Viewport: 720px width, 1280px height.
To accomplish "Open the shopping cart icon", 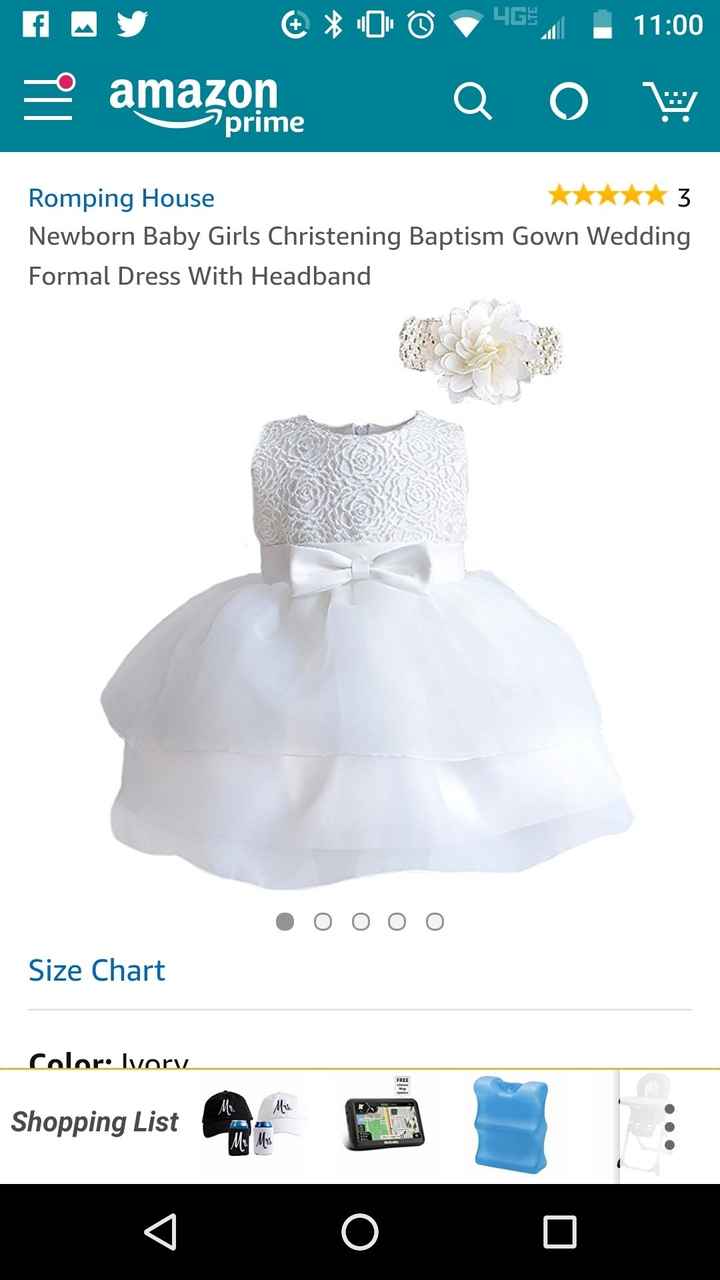I will click(671, 100).
